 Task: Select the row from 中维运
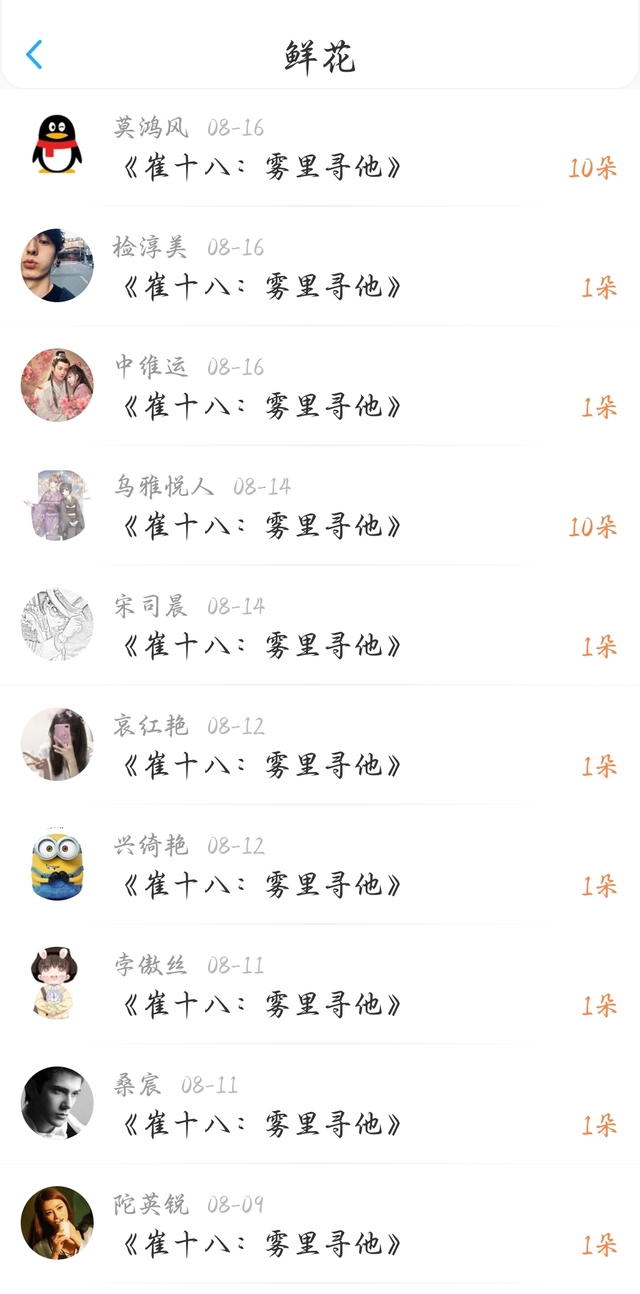click(320, 387)
